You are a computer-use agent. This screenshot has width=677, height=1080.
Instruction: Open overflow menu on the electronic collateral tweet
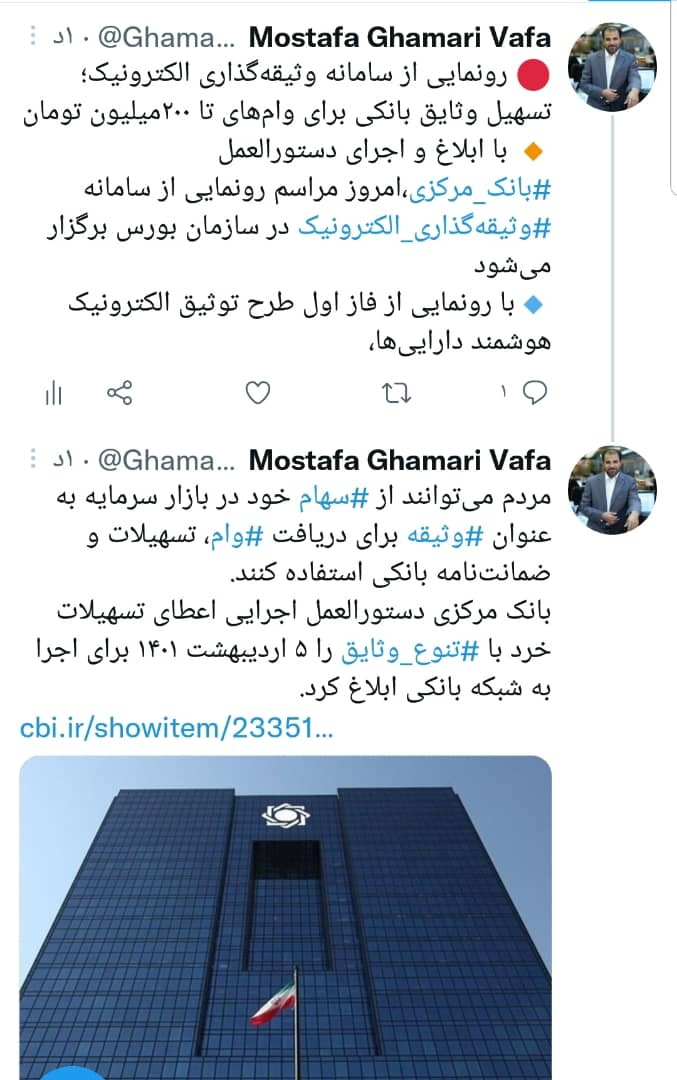pos(33,38)
